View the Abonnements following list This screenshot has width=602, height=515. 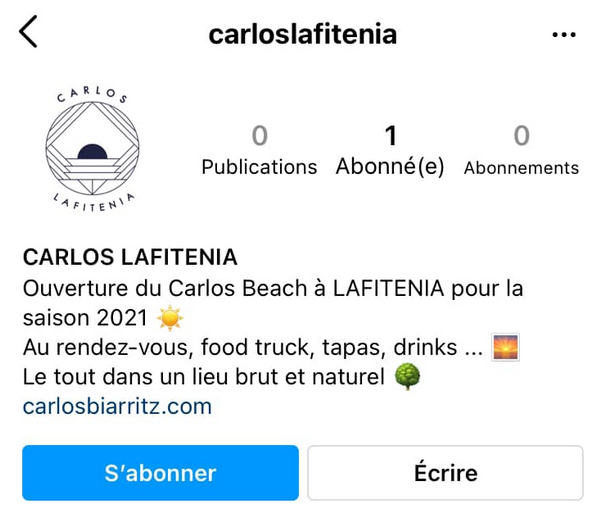521,150
